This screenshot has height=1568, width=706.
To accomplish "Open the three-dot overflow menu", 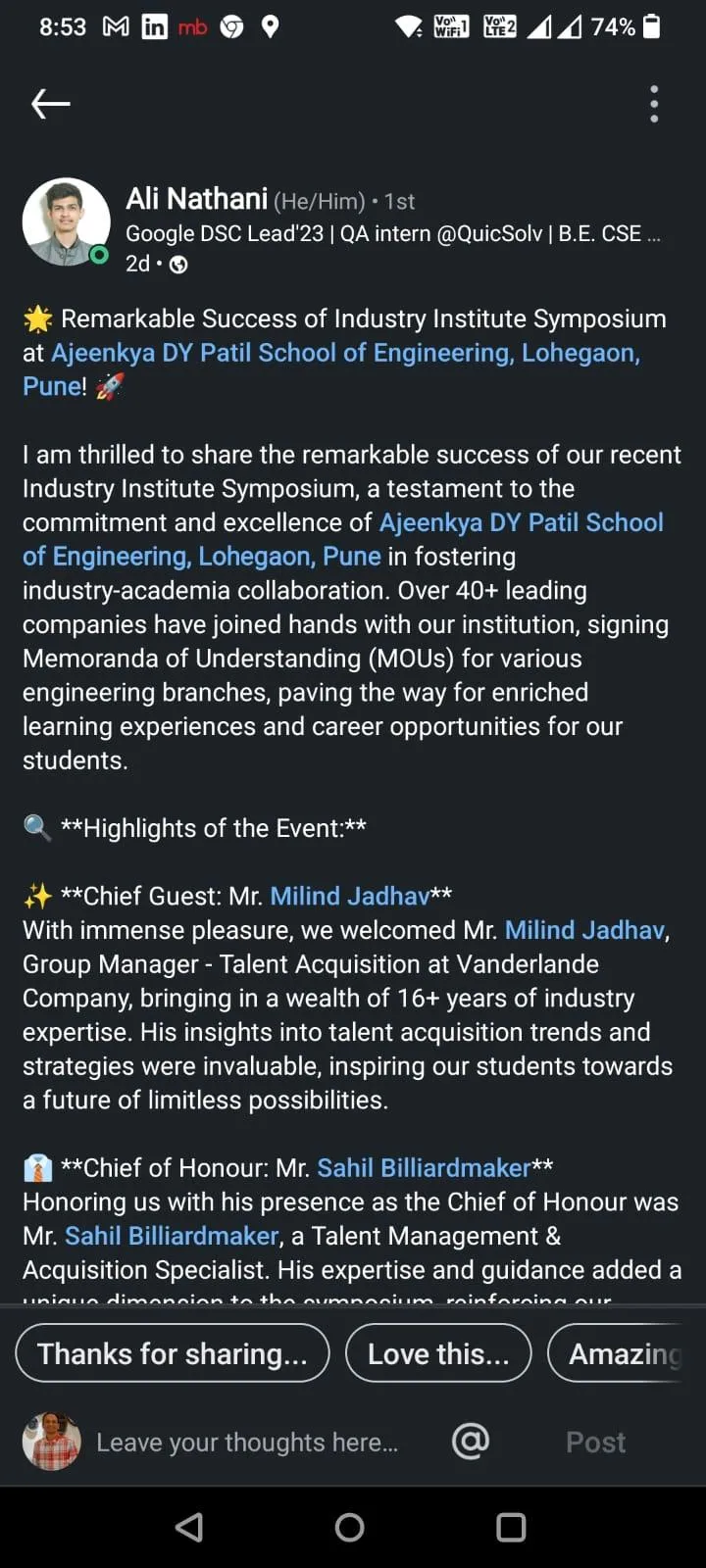I will (654, 104).
